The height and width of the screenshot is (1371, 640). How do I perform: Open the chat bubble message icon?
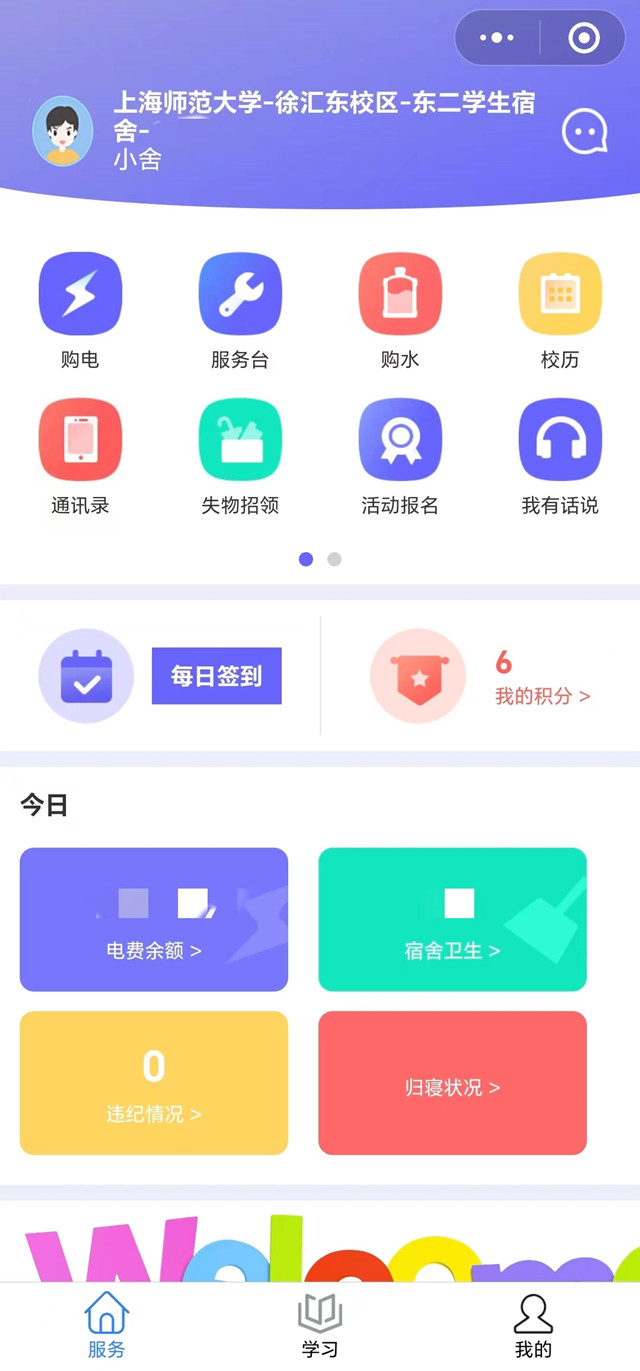585,132
